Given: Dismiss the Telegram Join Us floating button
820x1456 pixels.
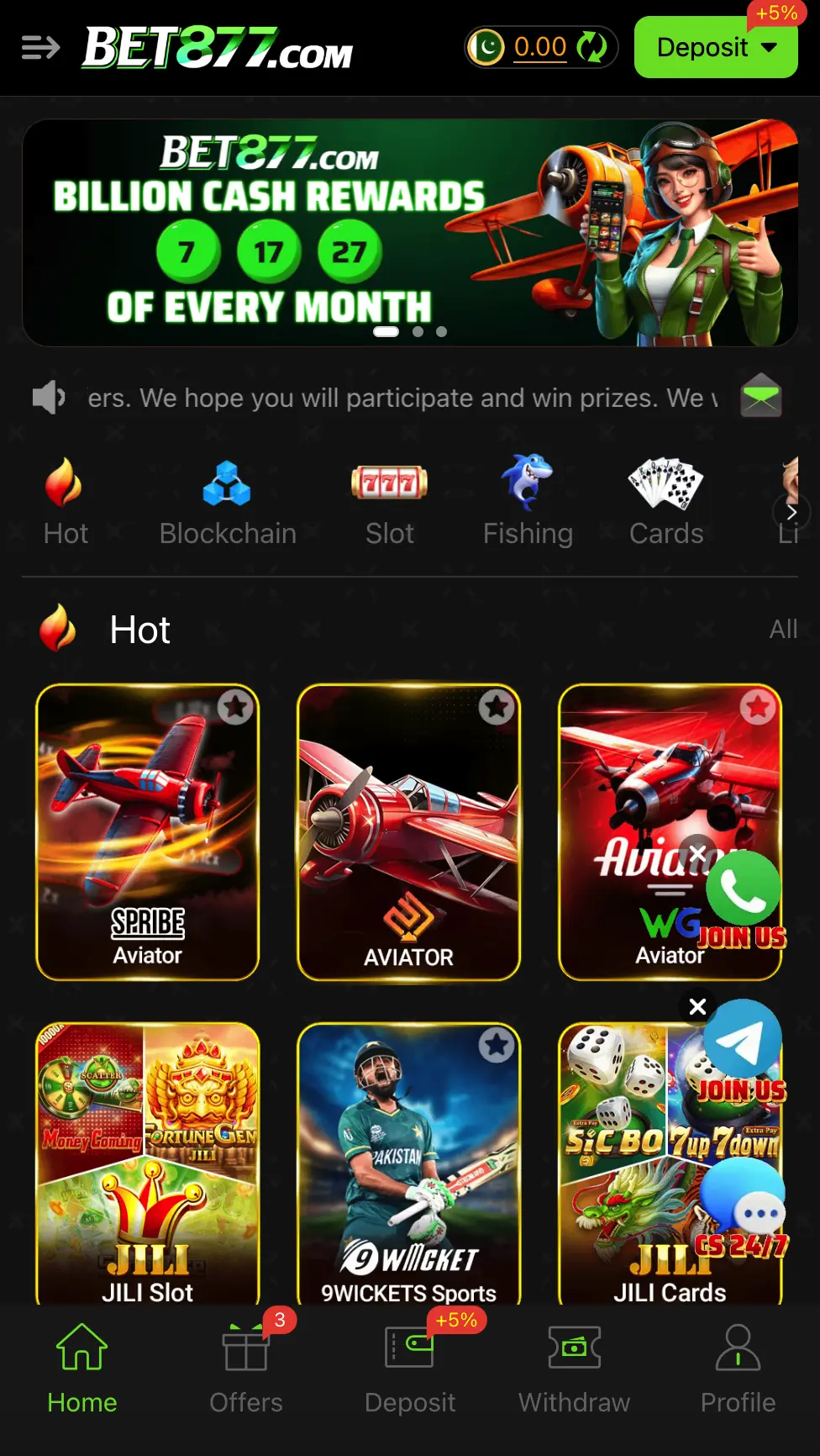Looking at the screenshot, I should pos(697,1007).
